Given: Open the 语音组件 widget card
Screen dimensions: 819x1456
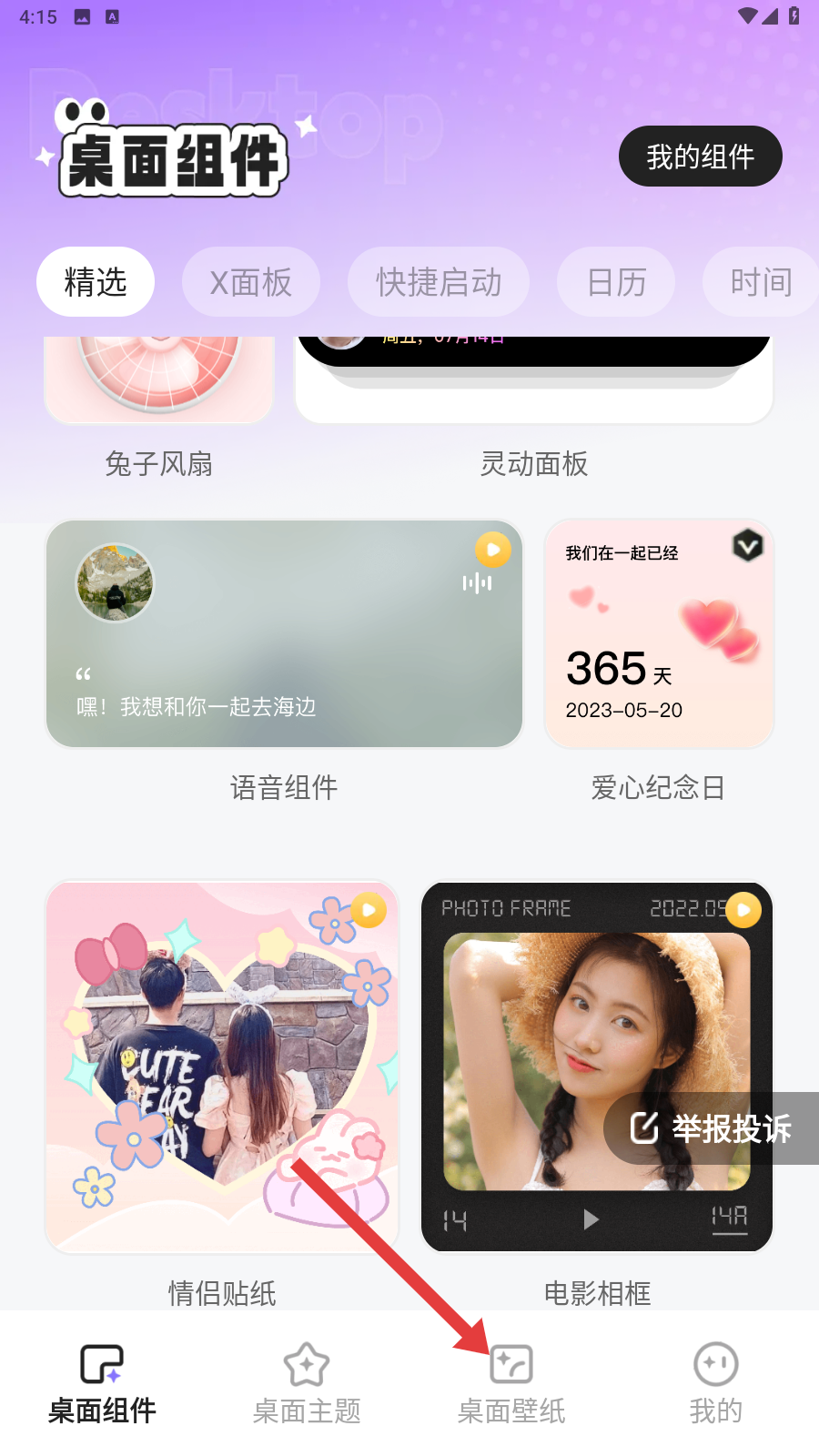Looking at the screenshot, I should point(284,634).
